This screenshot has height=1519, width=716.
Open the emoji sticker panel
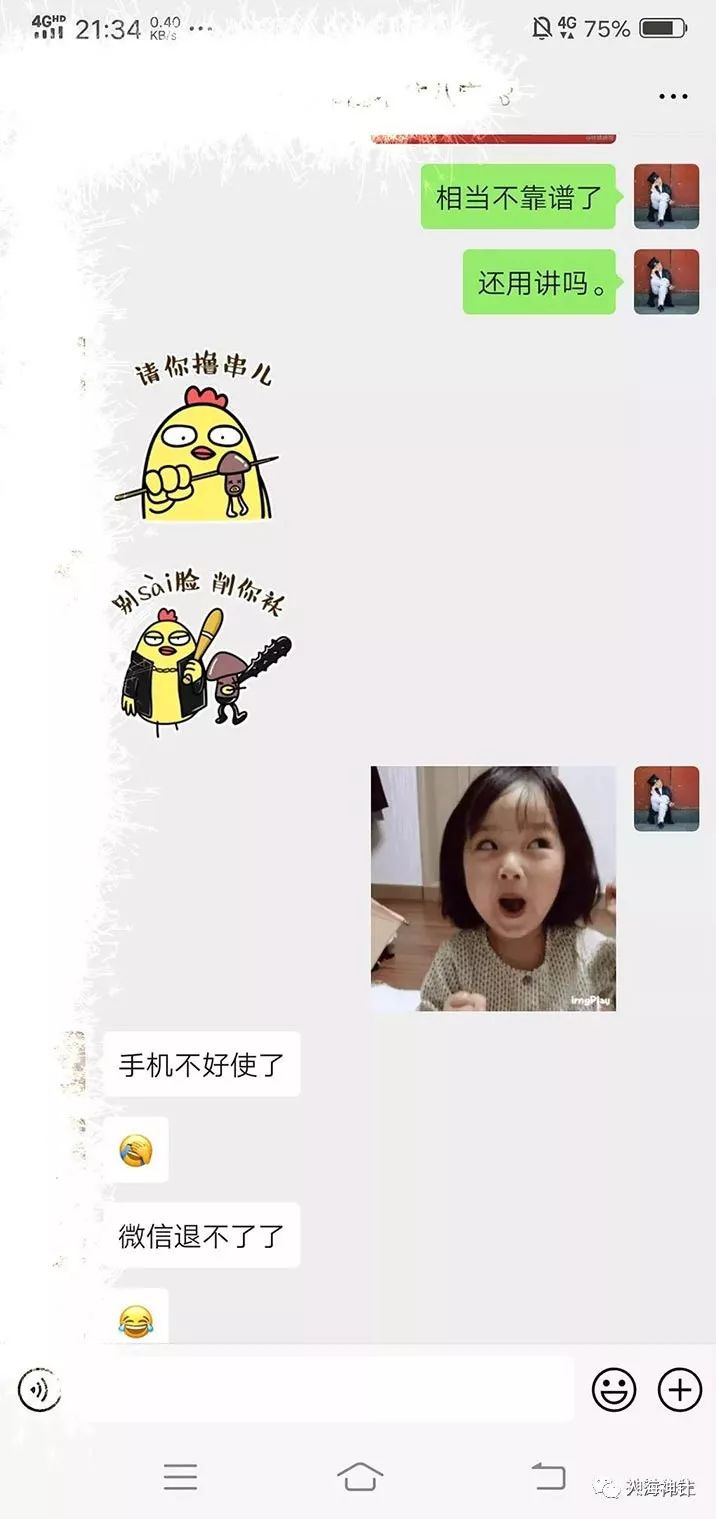614,1389
